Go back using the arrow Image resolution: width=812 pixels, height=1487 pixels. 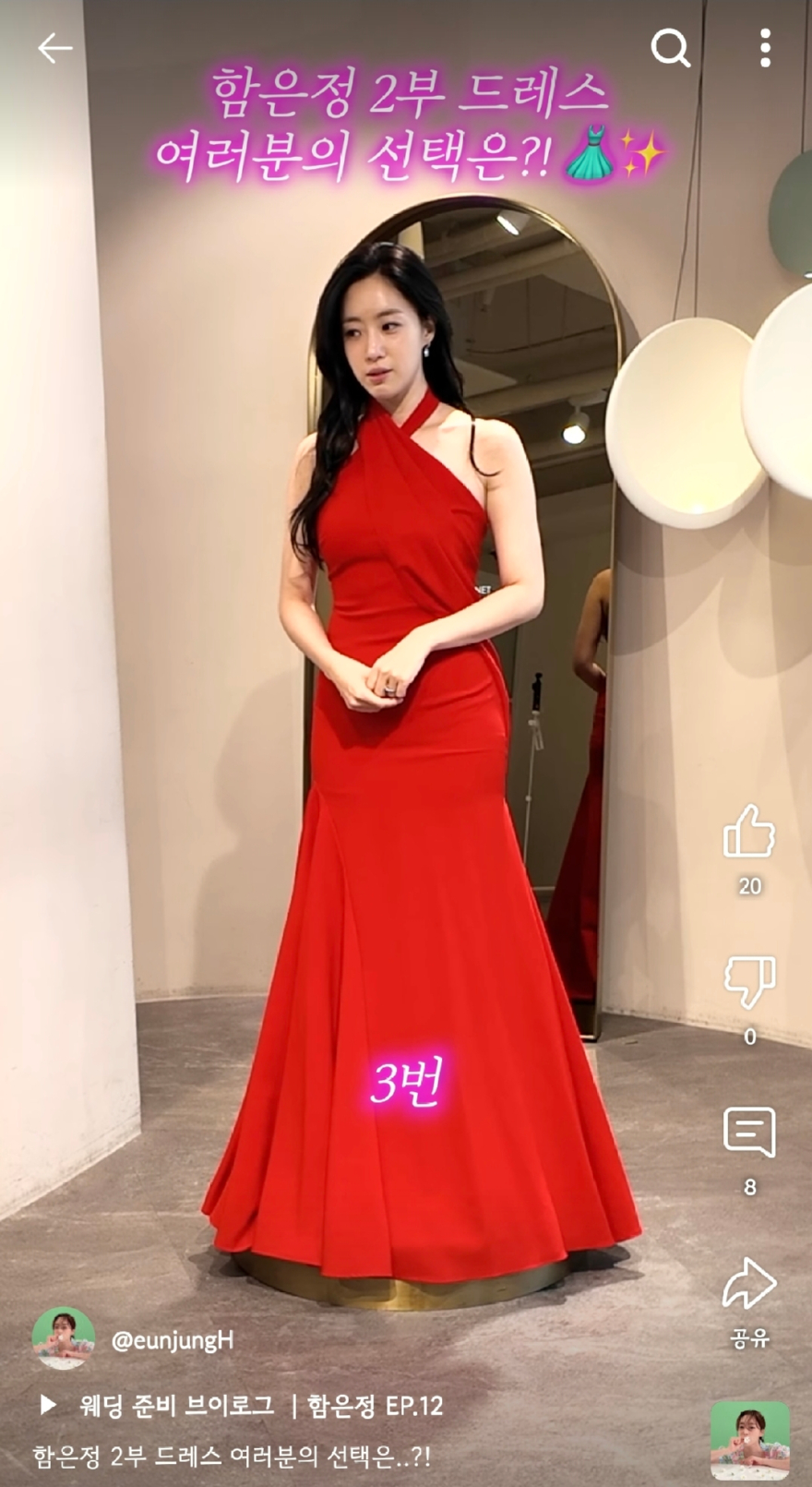pos(54,48)
